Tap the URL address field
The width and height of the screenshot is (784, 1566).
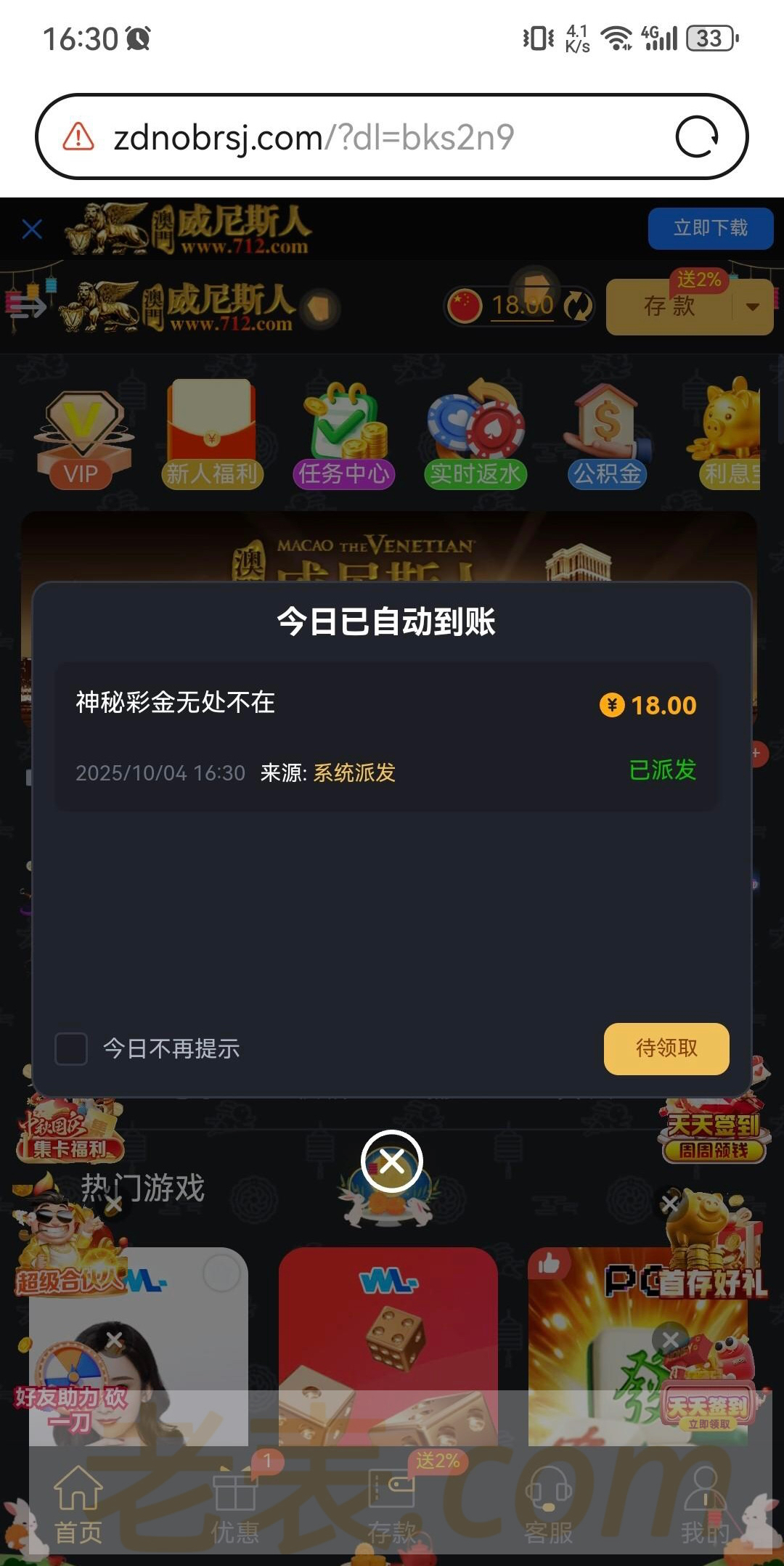tap(363, 137)
